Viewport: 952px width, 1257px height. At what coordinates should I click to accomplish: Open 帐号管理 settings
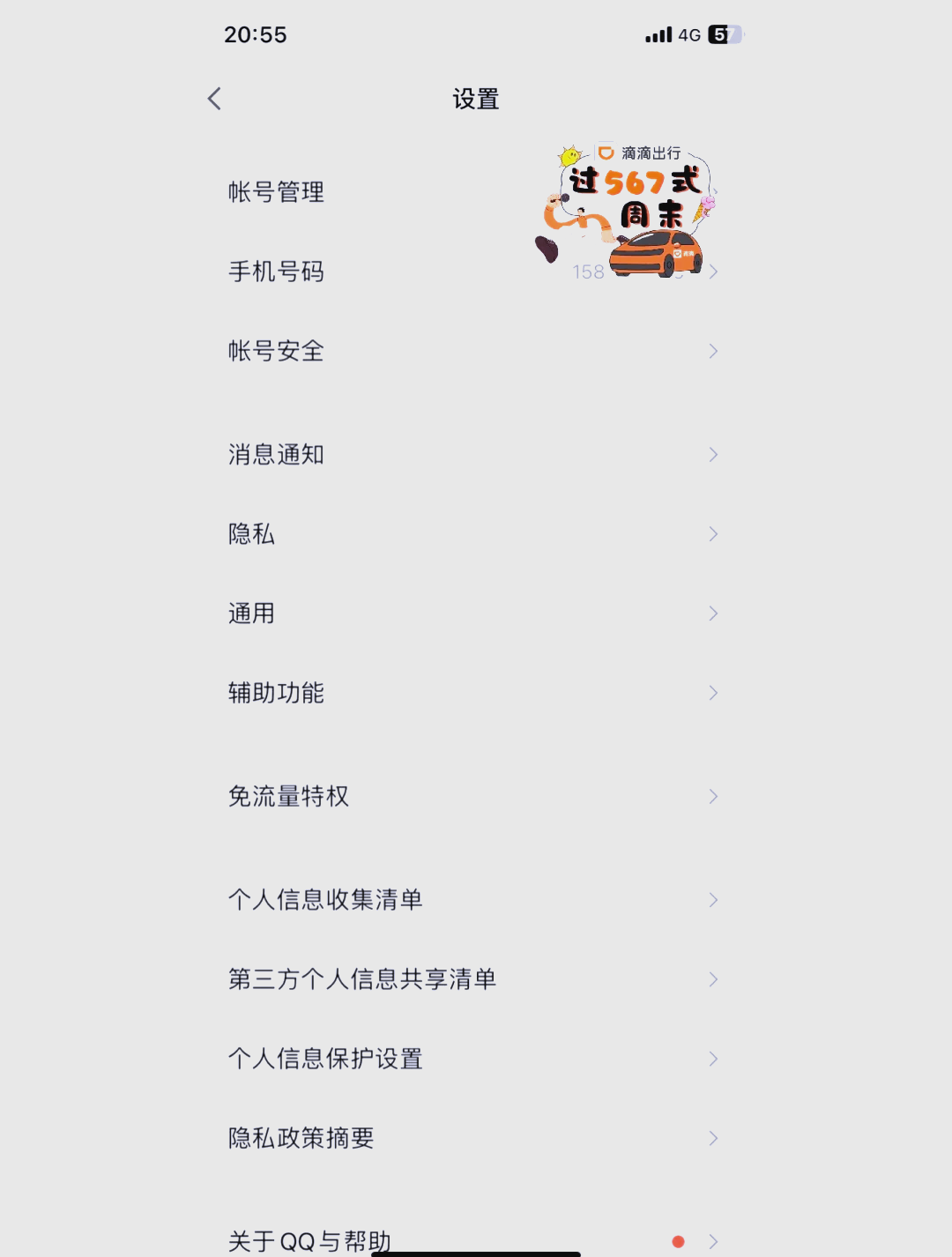point(277,192)
